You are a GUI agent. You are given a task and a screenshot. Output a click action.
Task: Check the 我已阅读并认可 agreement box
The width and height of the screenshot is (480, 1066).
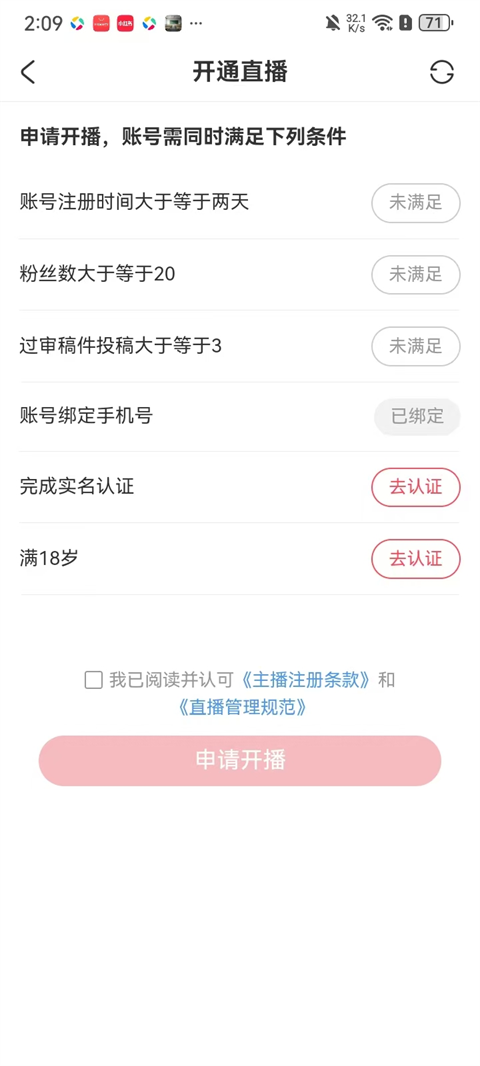pyautogui.click(x=94, y=680)
